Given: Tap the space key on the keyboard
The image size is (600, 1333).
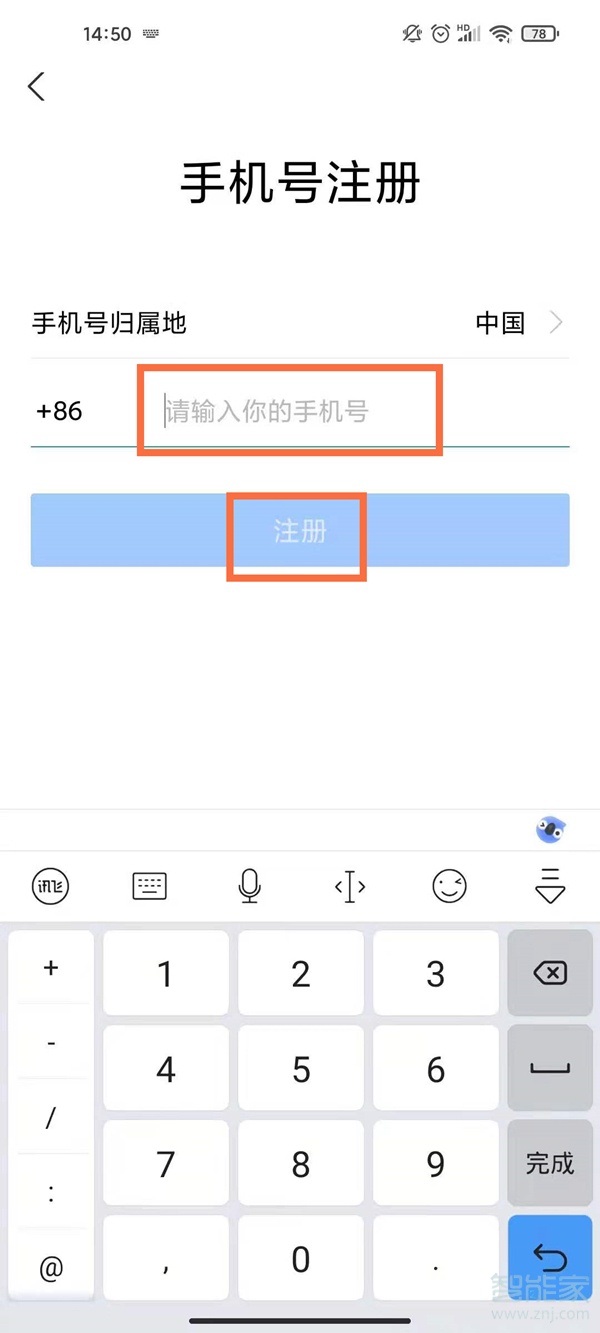Looking at the screenshot, I should point(550,1068).
